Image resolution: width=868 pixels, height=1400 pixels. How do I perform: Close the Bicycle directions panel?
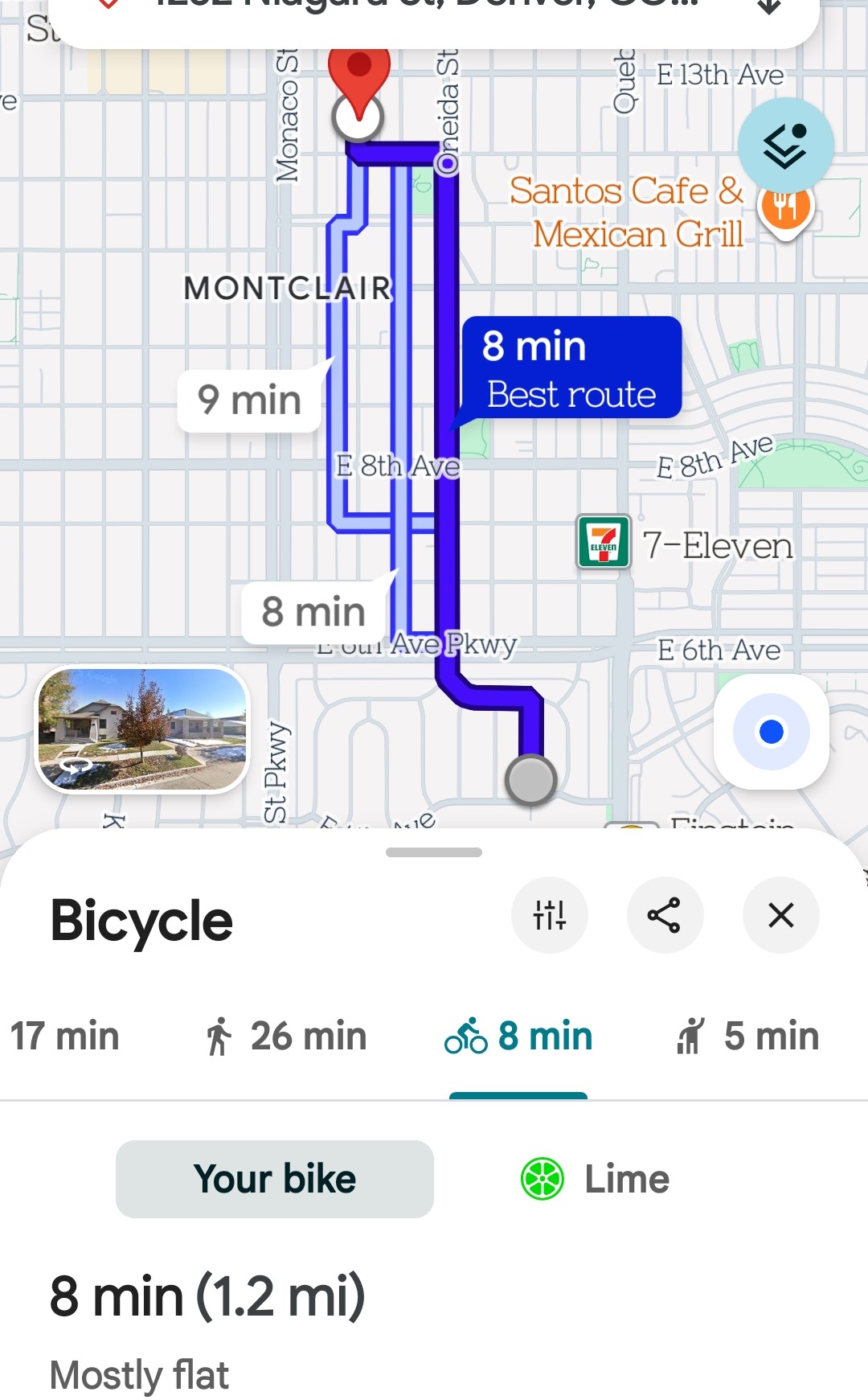tap(780, 915)
